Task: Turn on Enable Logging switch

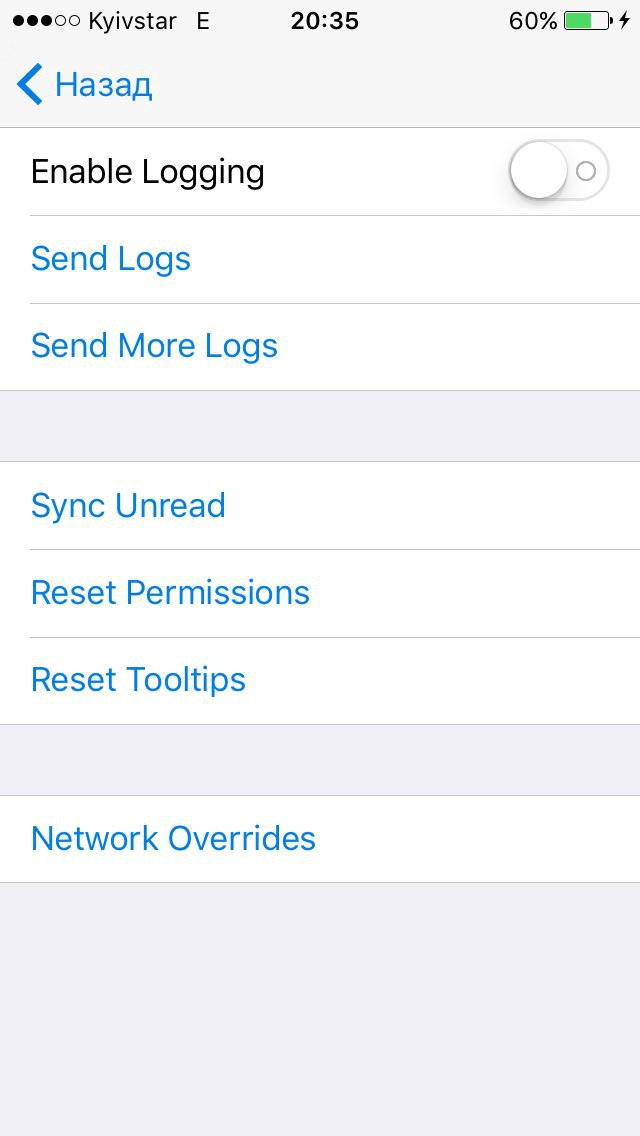Action: click(x=558, y=171)
